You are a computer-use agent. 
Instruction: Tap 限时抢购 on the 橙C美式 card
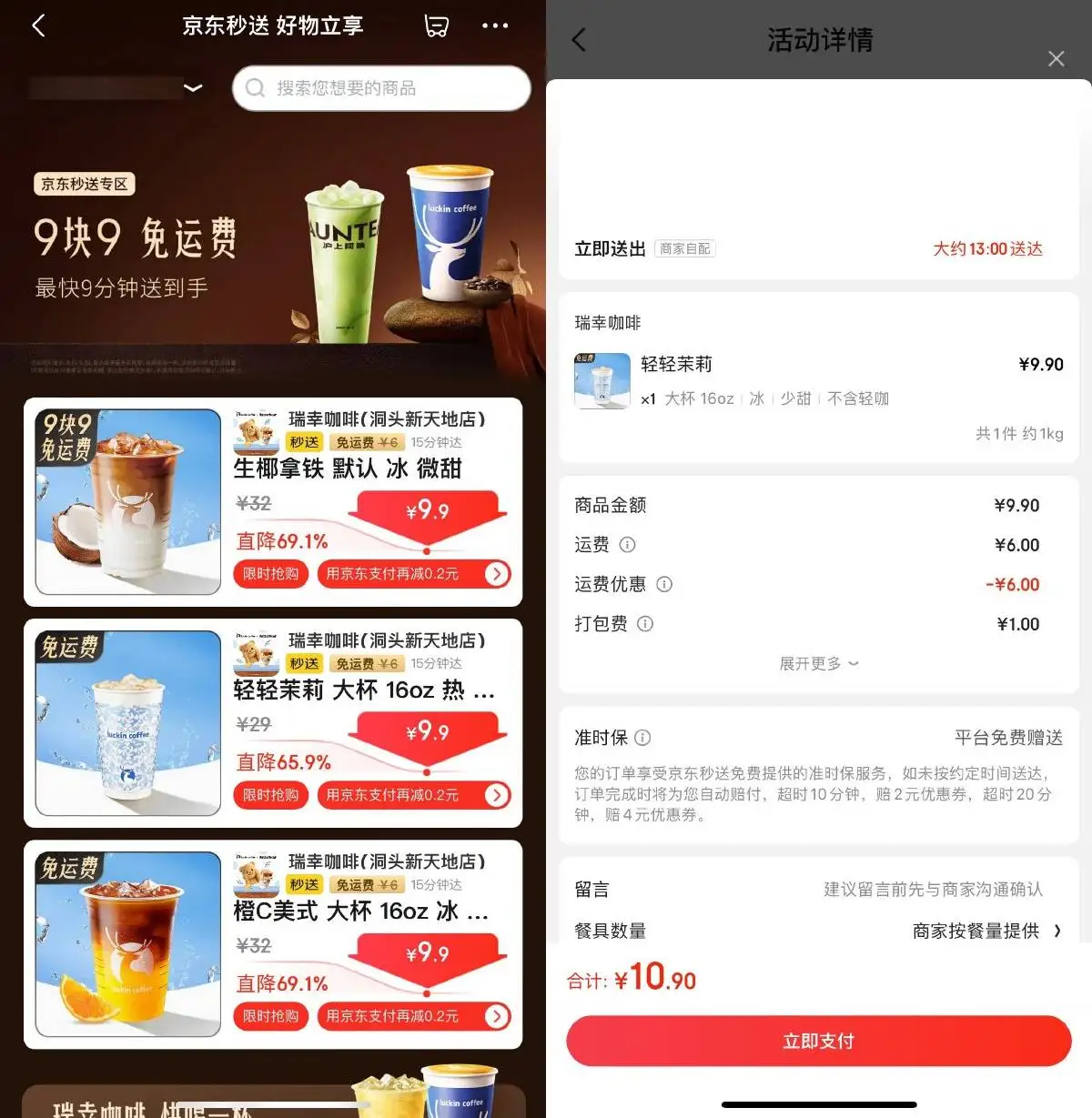click(270, 1016)
